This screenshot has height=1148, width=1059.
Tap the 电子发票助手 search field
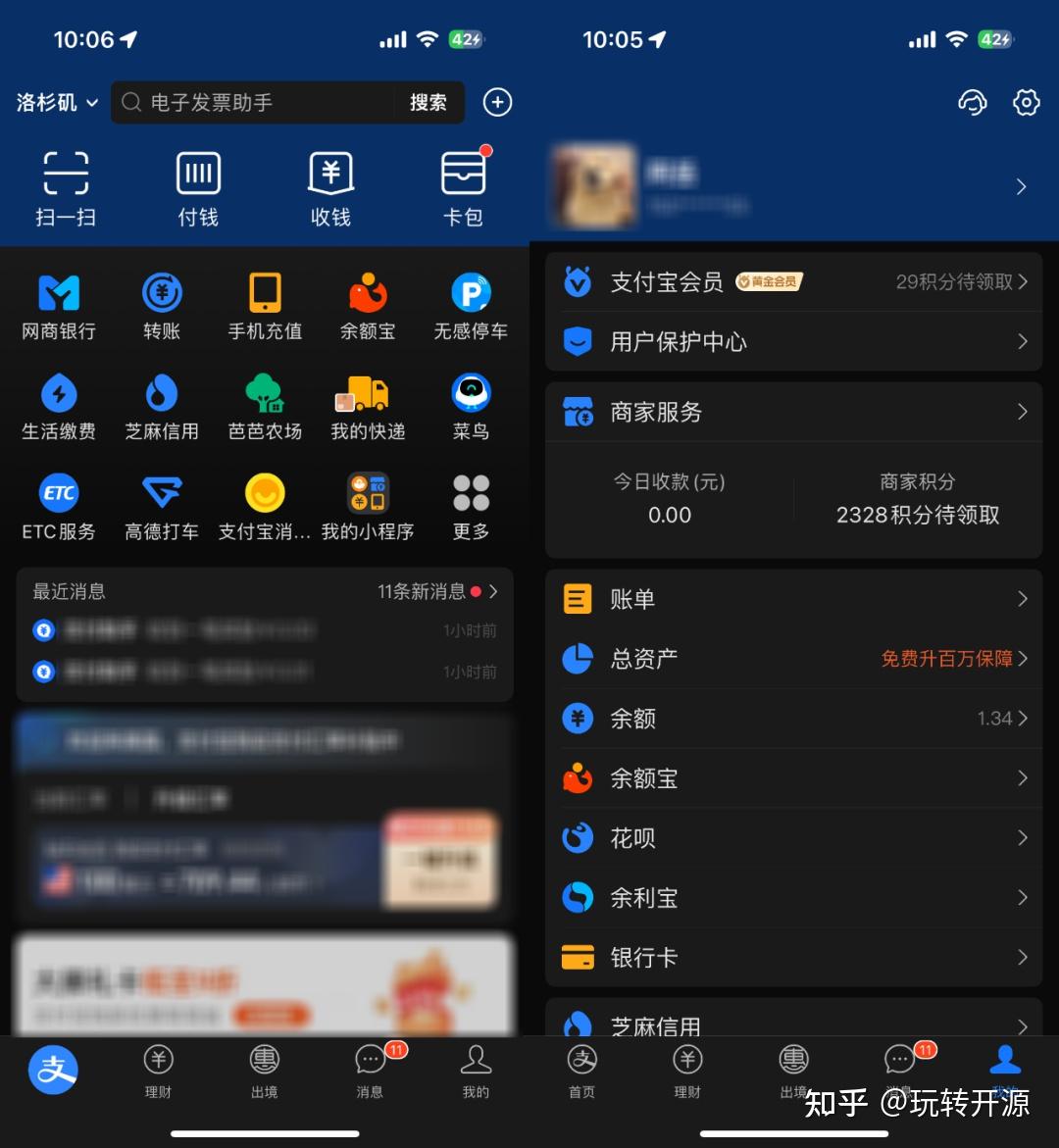coord(255,103)
